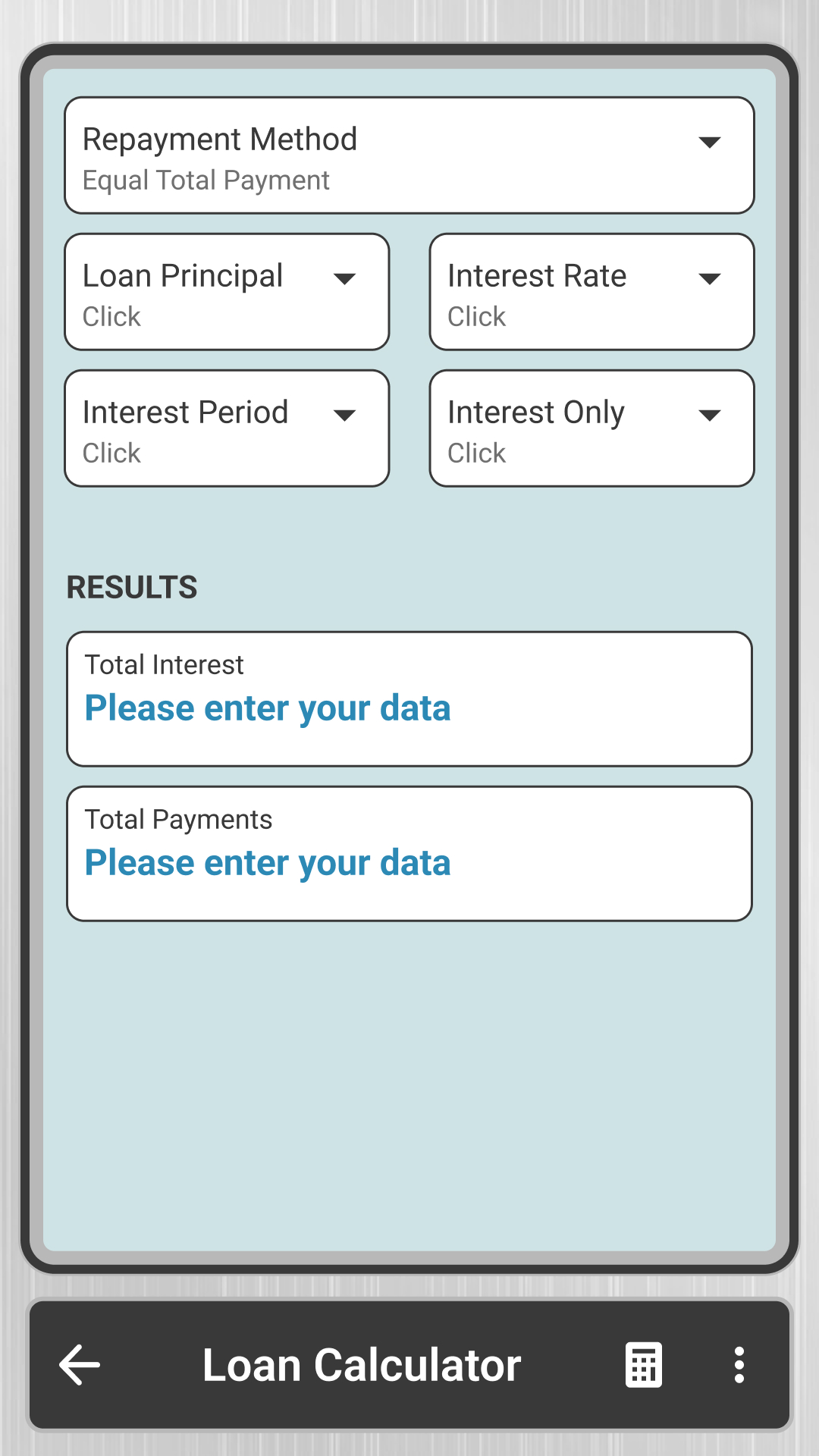Screen dimensions: 819x1456
Task: Click the Interest Rate dropdown arrow
Action: (710, 278)
